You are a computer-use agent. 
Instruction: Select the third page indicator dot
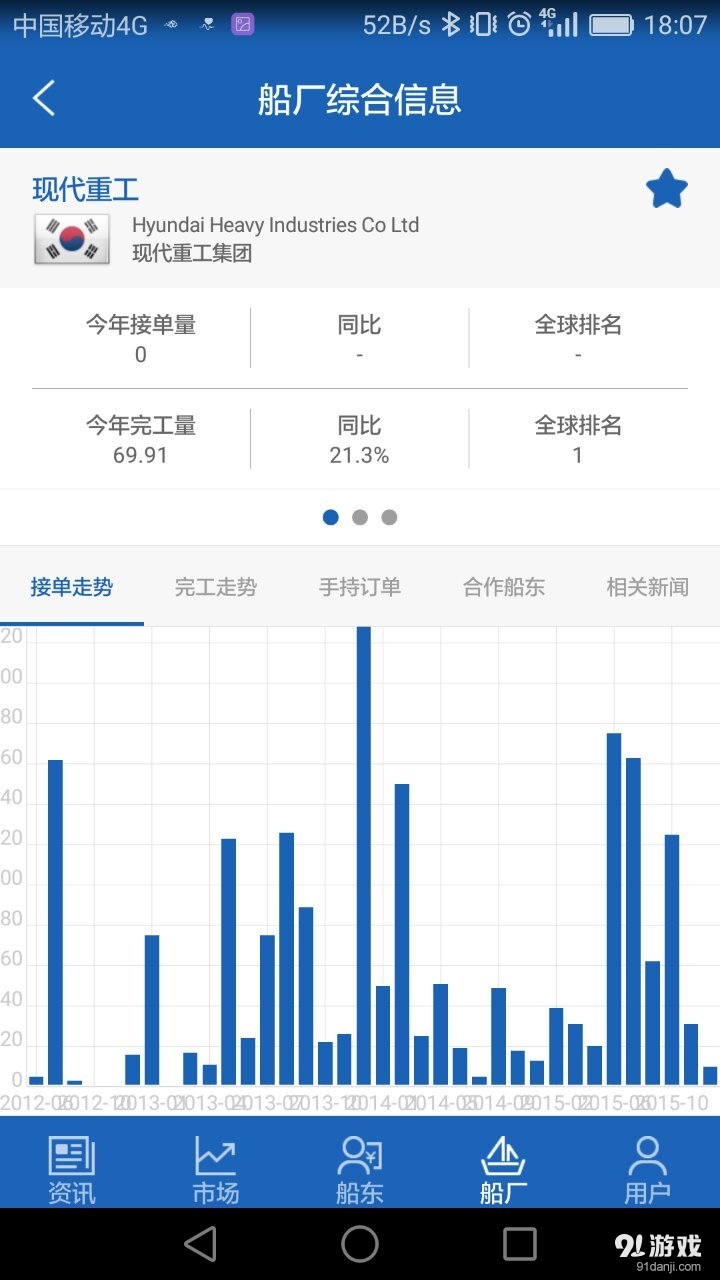pos(389,517)
